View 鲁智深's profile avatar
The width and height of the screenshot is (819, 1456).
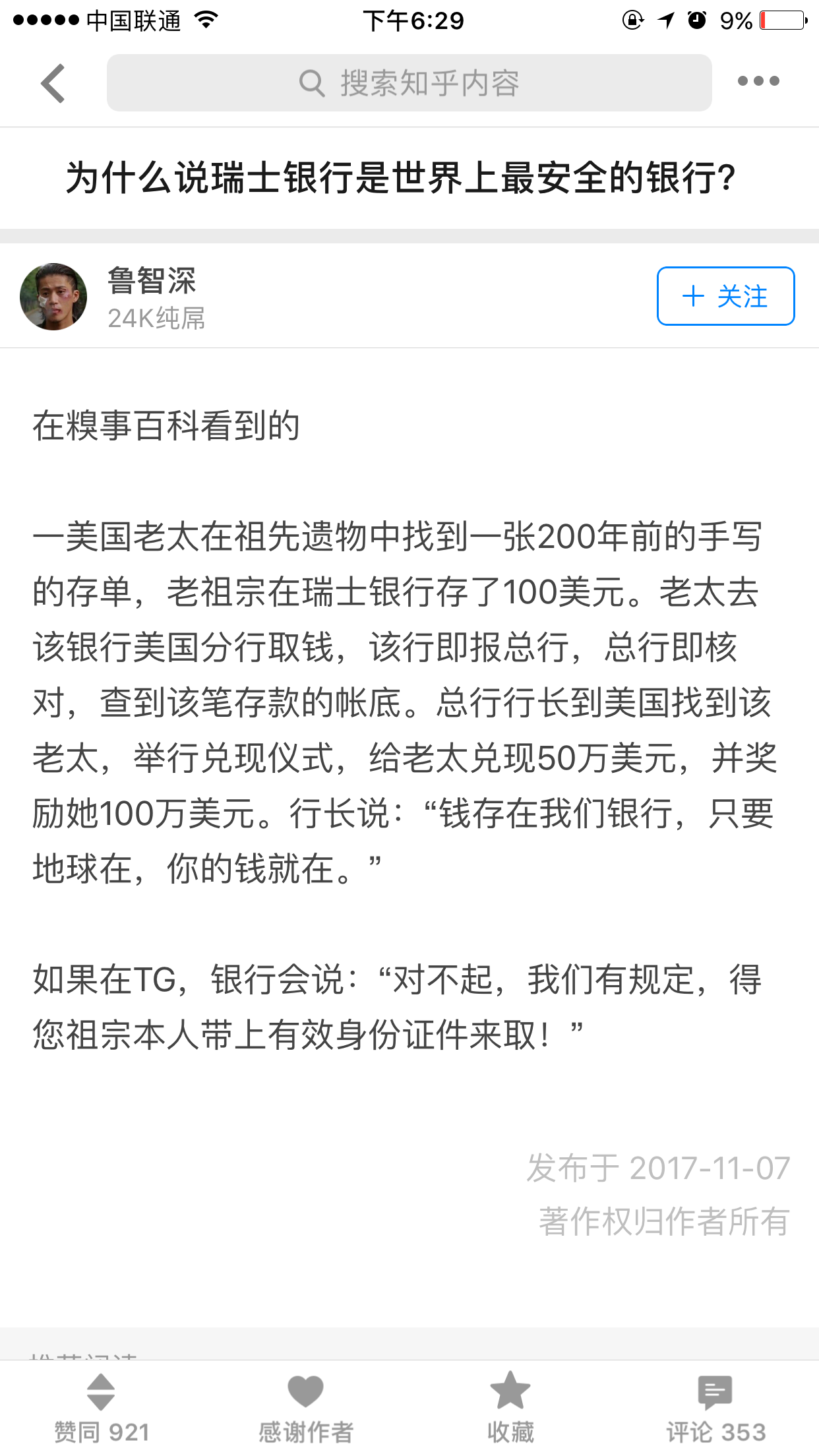(x=53, y=297)
